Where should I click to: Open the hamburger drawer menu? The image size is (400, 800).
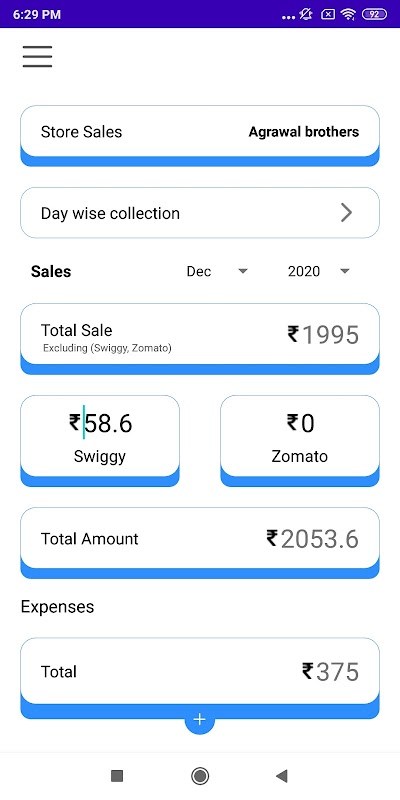(37, 56)
